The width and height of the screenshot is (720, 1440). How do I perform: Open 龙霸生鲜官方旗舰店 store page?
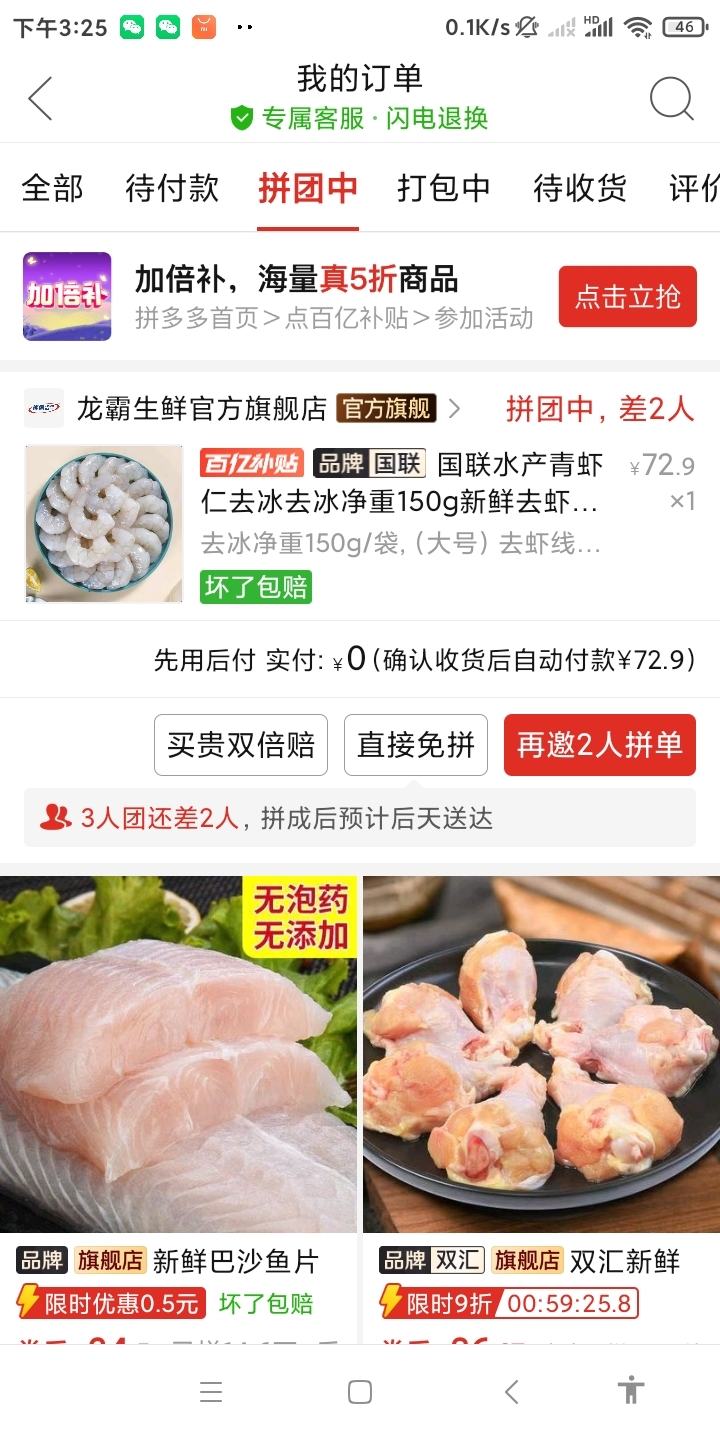202,409
